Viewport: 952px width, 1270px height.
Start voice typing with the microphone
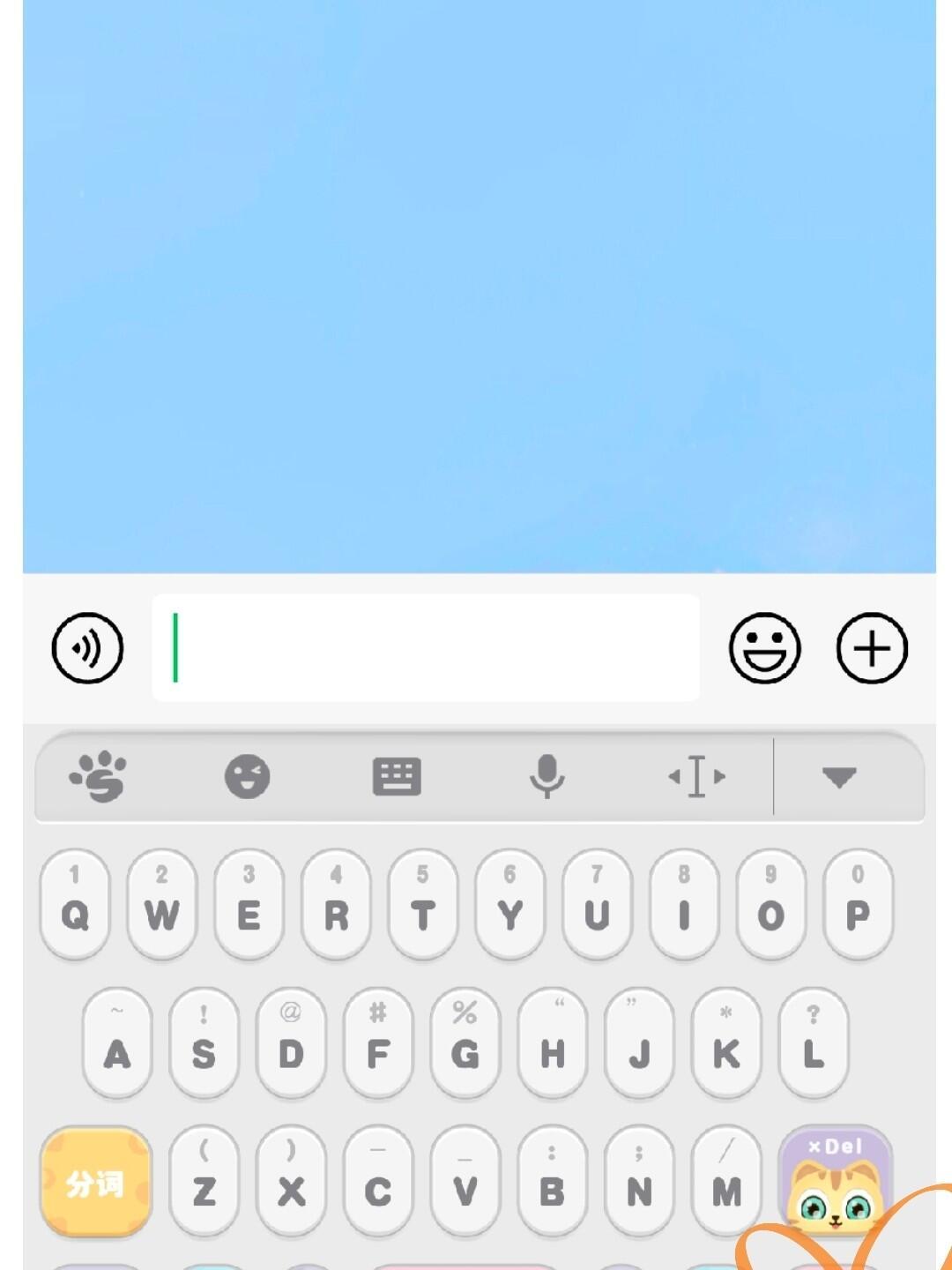(547, 777)
